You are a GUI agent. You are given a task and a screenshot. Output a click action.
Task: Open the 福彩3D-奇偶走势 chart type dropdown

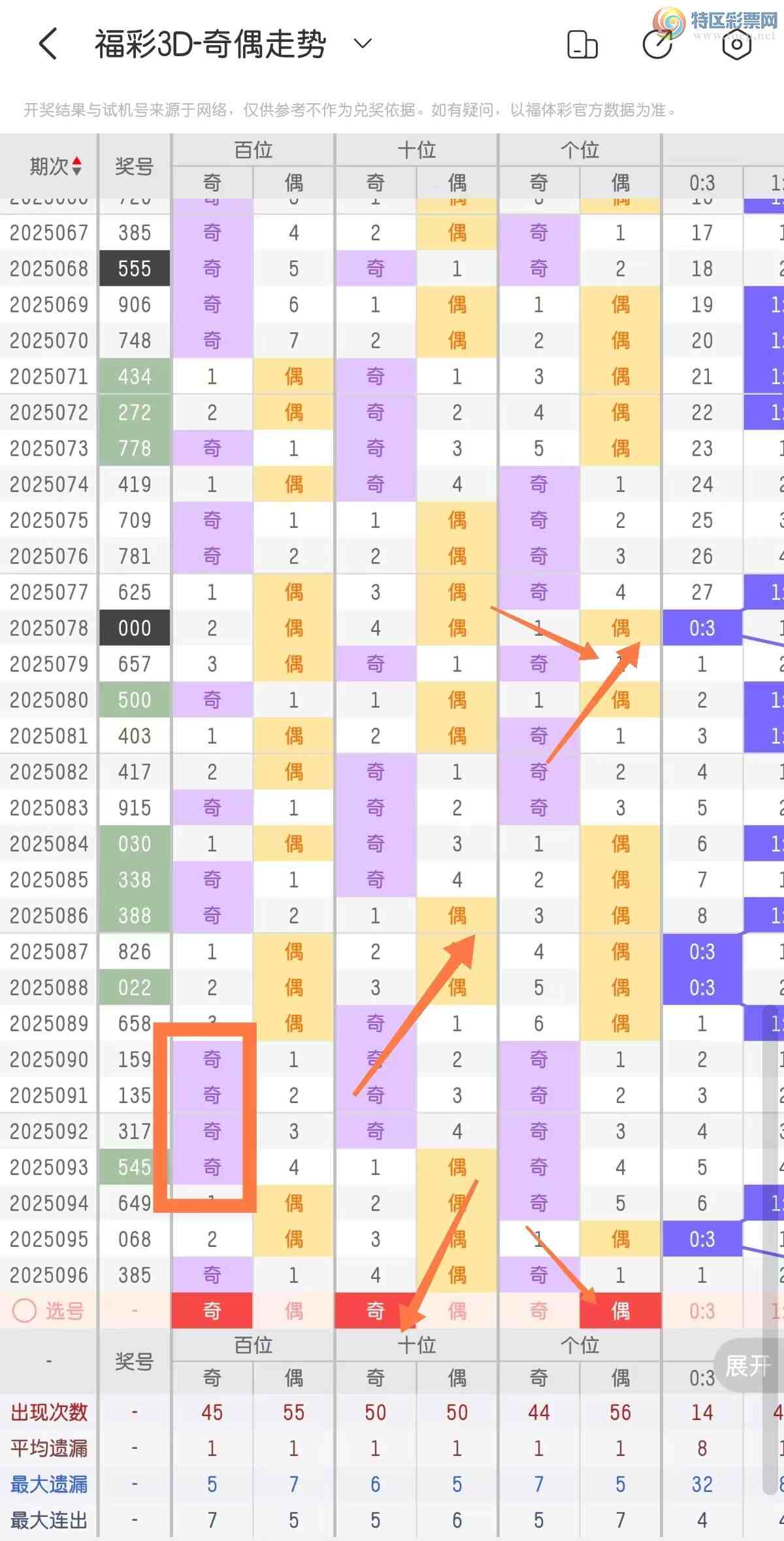tap(362, 44)
